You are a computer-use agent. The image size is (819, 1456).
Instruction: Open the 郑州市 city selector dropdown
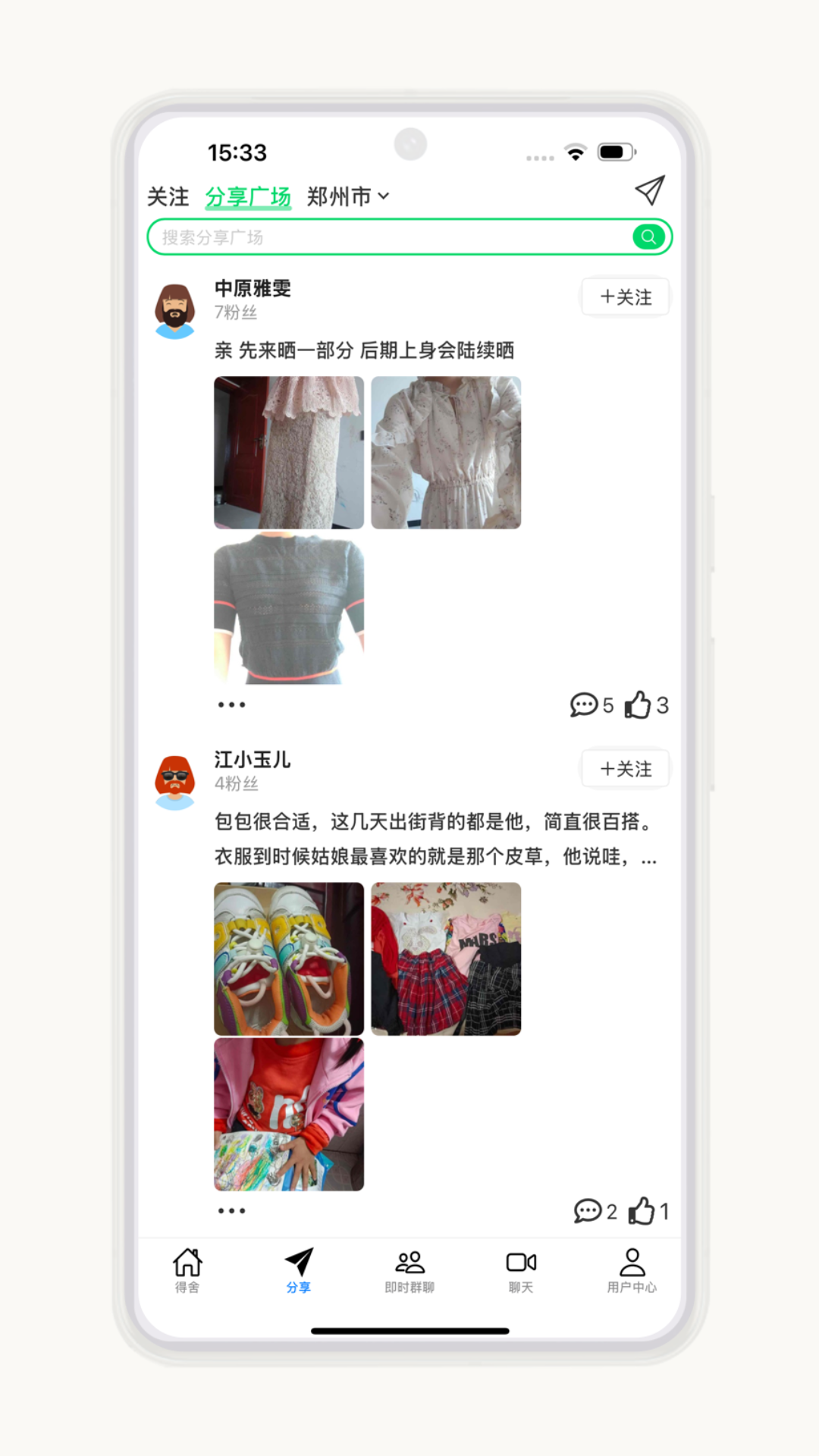347,196
